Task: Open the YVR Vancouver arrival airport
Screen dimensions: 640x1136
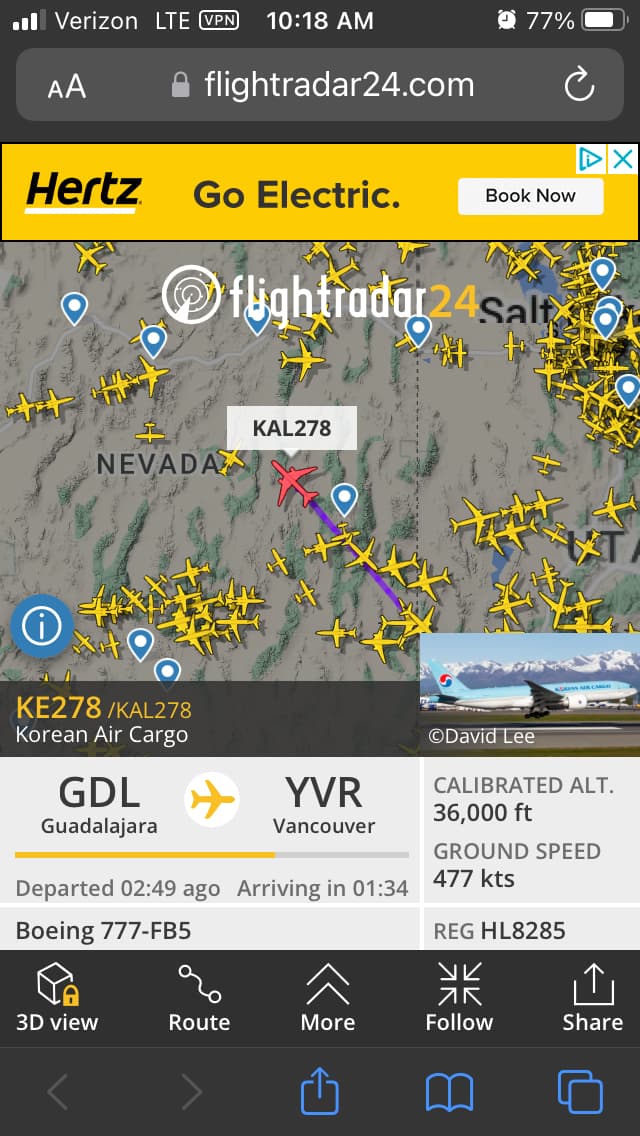Action: (324, 804)
